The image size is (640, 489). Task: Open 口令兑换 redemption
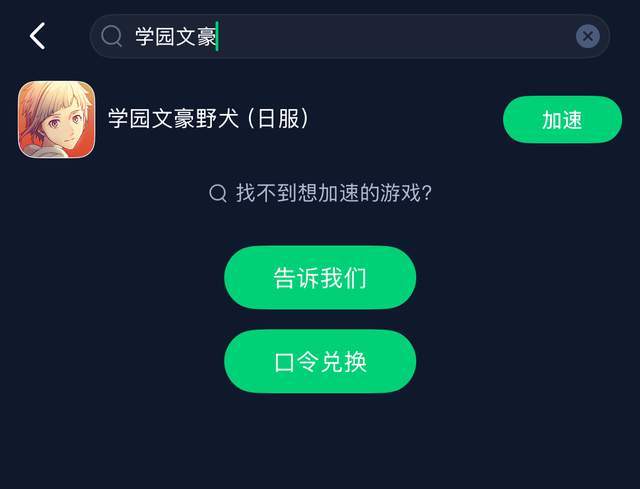pos(320,361)
